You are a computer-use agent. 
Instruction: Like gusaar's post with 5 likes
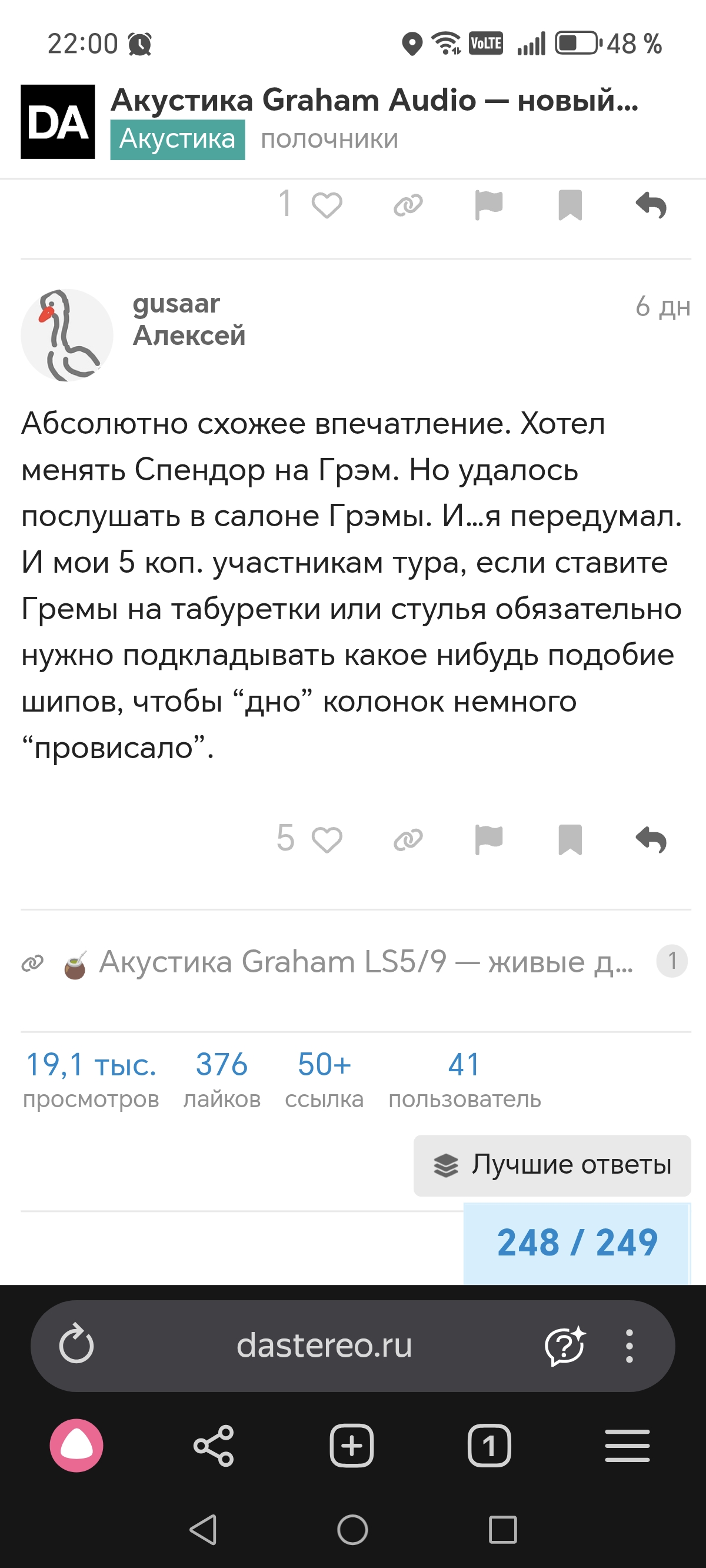pos(326,840)
